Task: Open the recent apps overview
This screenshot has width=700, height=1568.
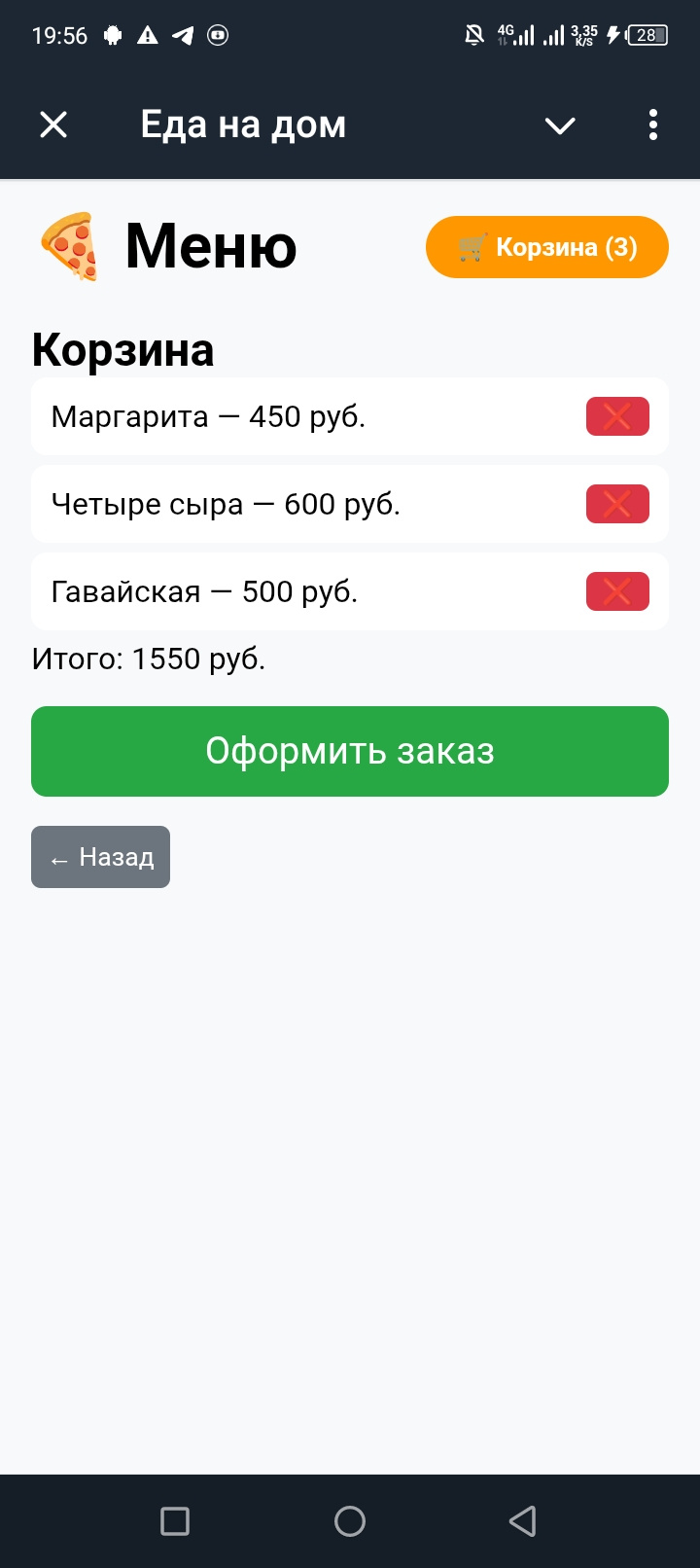Action: pyautogui.click(x=175, y=1520)
